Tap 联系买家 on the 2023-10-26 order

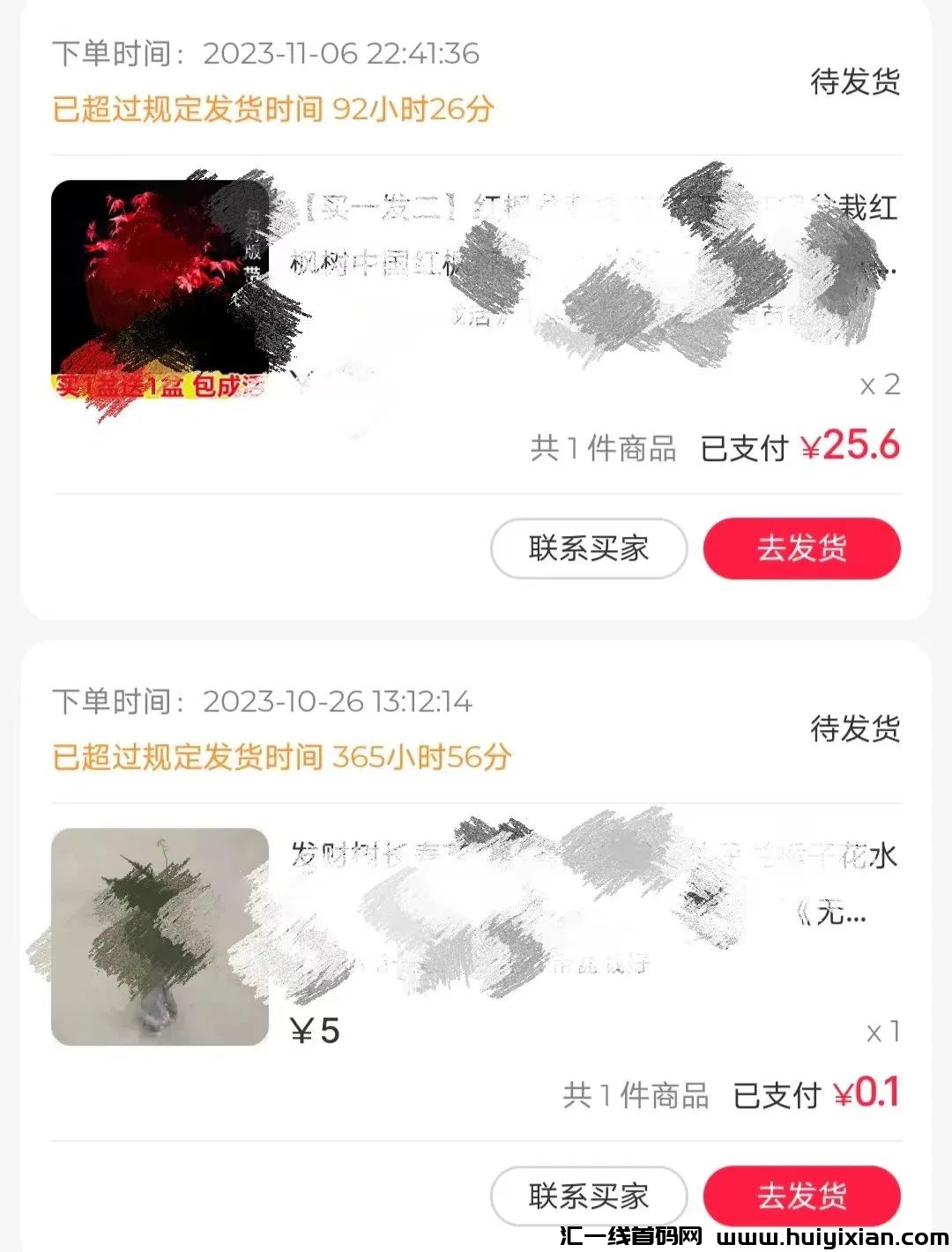click(x=588, y=1196)
